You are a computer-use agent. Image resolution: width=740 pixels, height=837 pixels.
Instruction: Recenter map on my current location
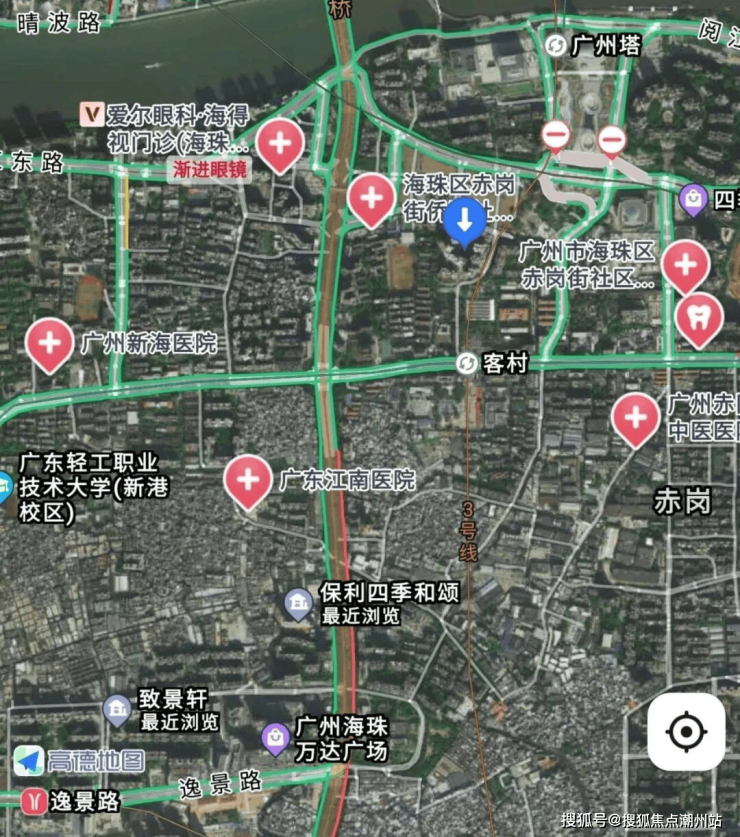pyautogui.click(x=686, y=732)
